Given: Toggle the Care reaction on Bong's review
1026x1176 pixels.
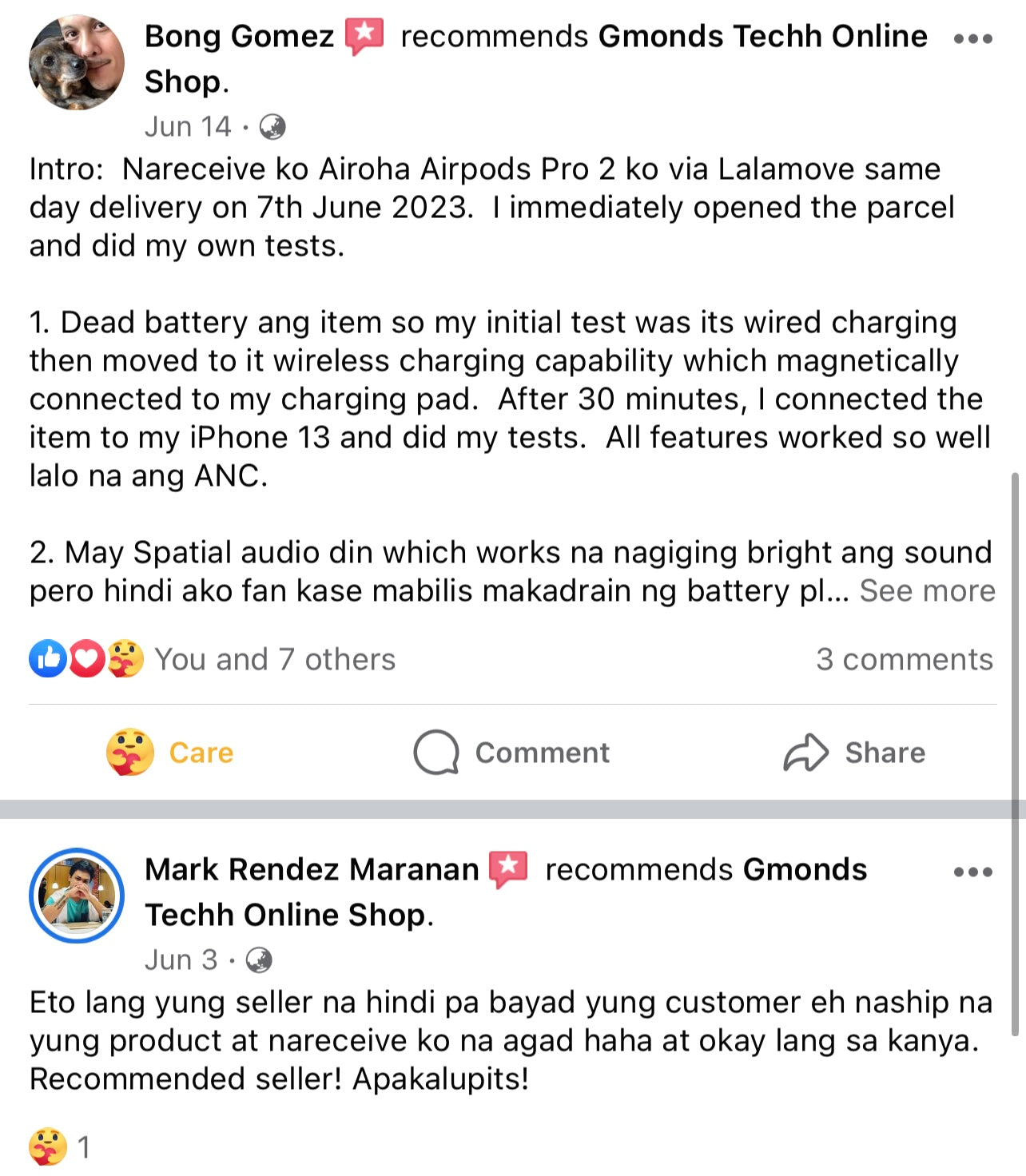Looking at the screenshot, I should pyautogui.click(x=170, y=753).
